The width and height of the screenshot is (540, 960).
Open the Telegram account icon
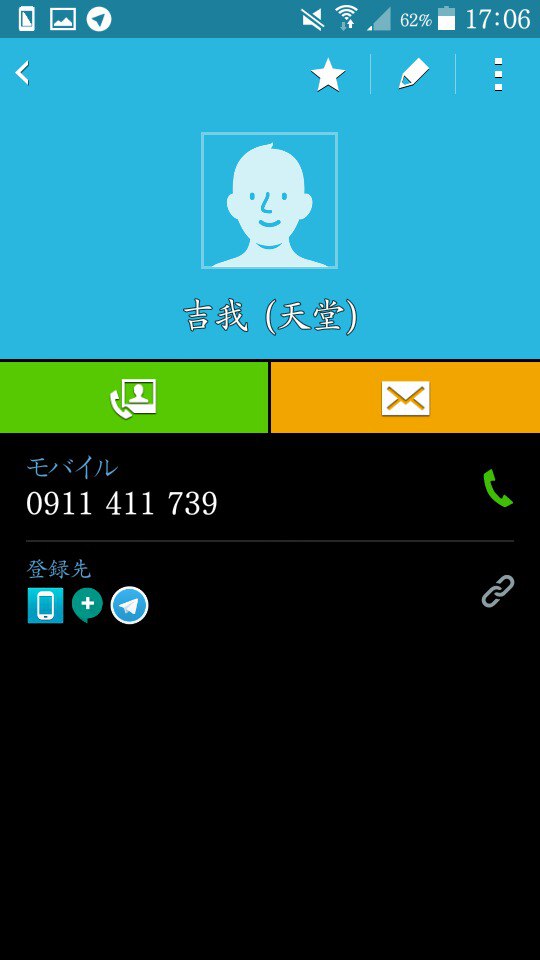(129, 605)
